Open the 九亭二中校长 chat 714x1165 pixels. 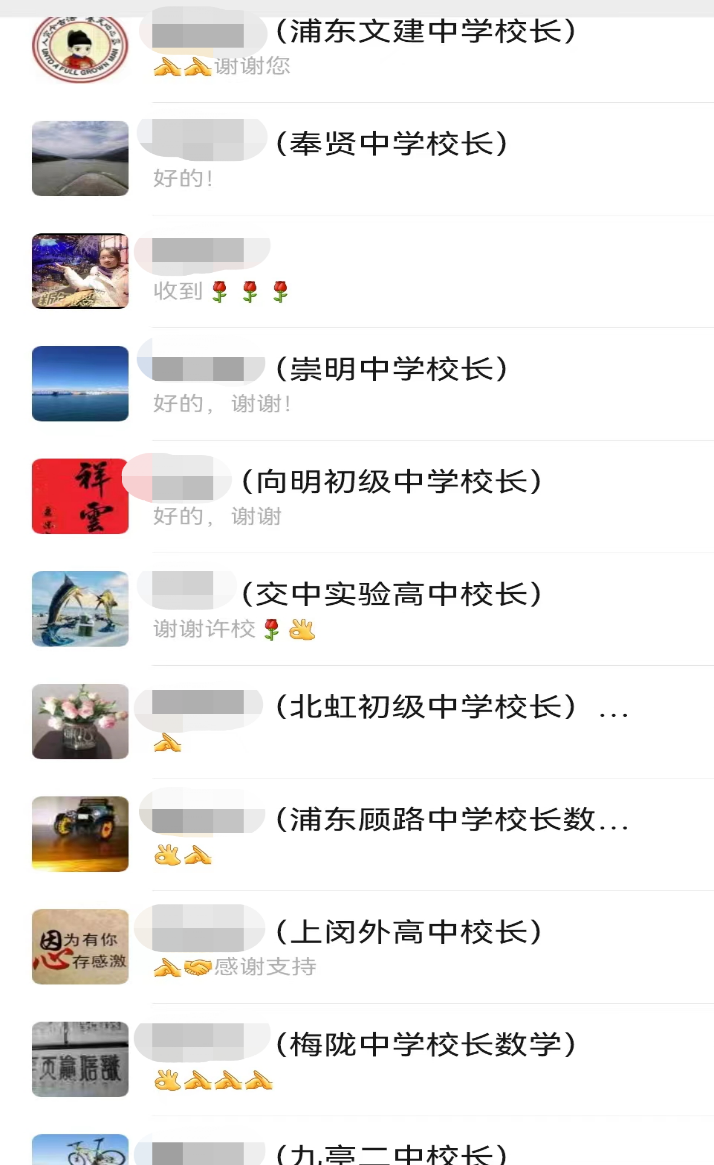pyautogui.click(x=400, y=1152)
